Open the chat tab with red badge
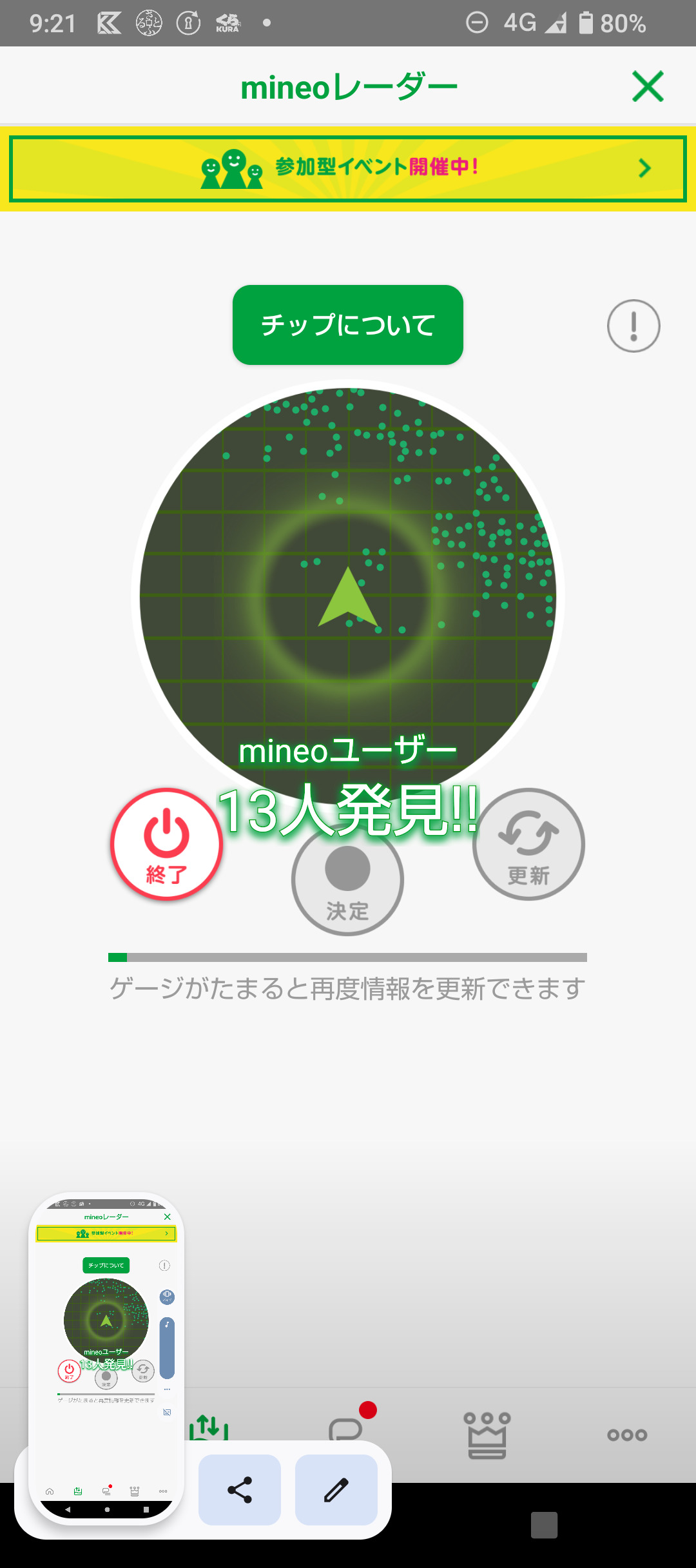696x1568 pixels. (348, 1429)
